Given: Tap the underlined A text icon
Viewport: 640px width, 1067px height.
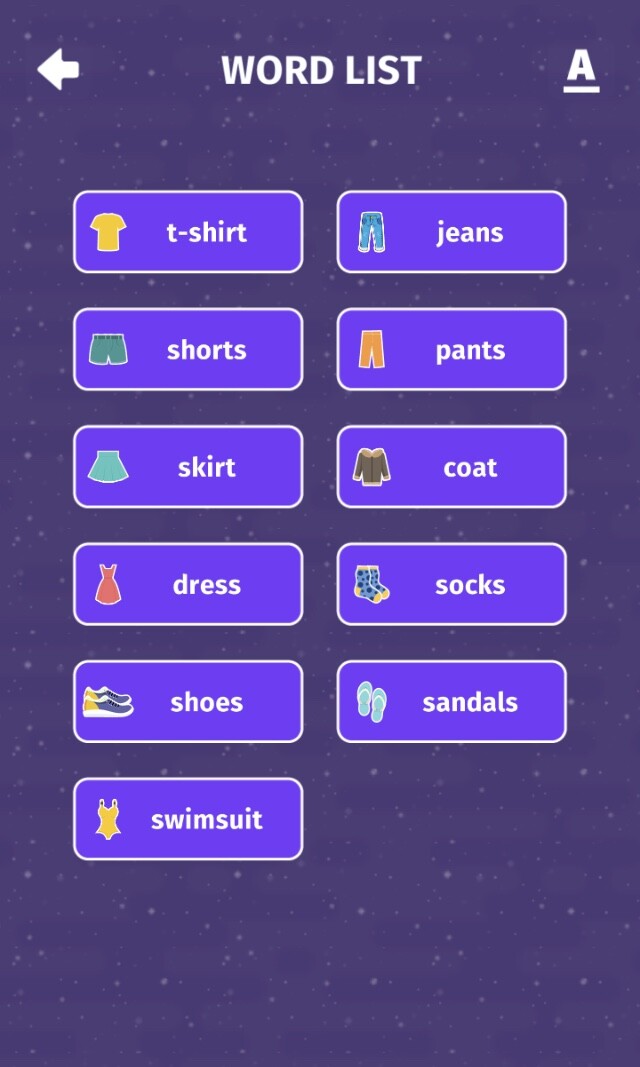Looking at the screenshot, I should click(580, 70).
